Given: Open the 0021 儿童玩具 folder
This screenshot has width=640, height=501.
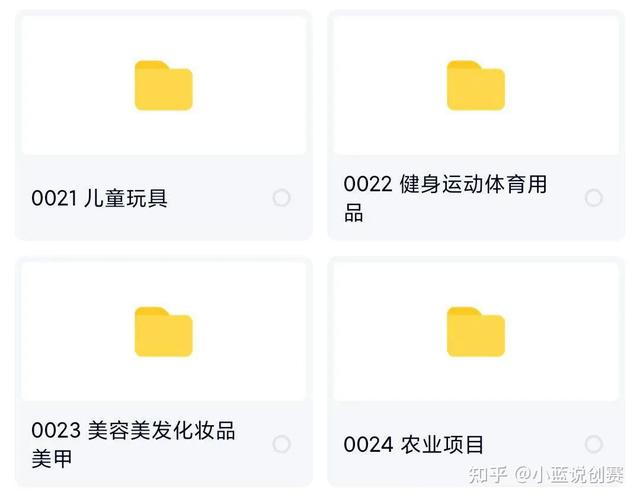Looking at the screenshot, I should (163, 86).
